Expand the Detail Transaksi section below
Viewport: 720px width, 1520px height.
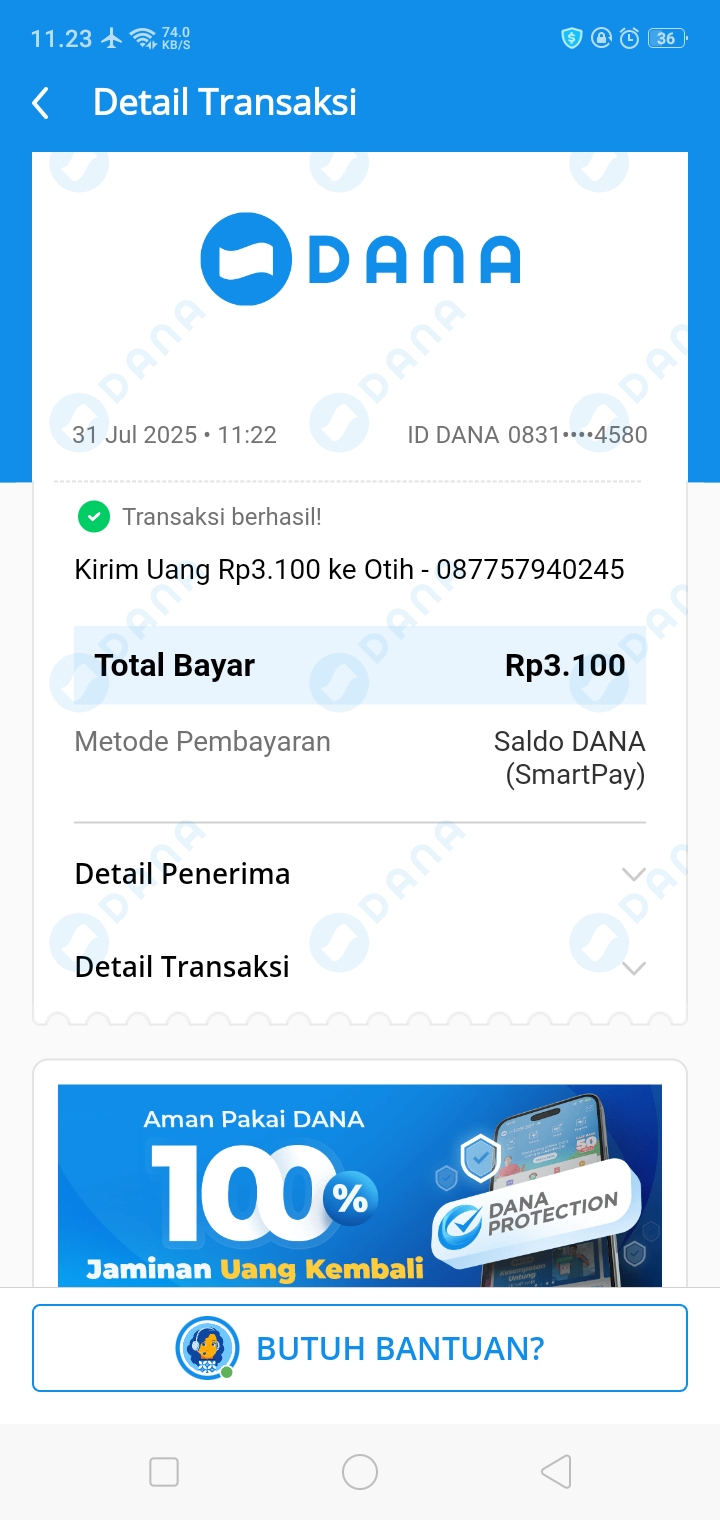pyautogui.click(x=360, y=967)
